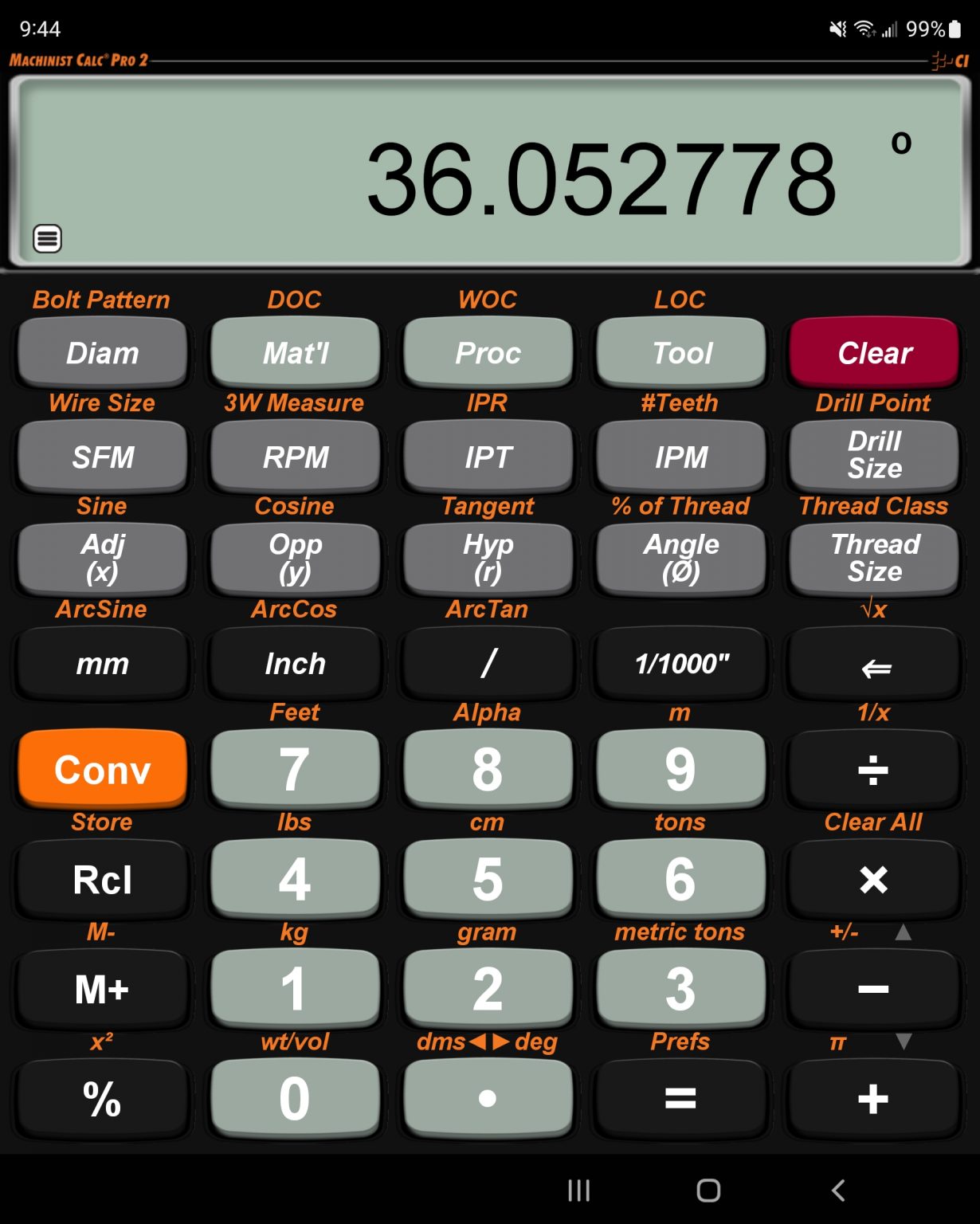Open the display hamburger menu
The height and width of the screenshot is (1224, 980).
point(48,238)
